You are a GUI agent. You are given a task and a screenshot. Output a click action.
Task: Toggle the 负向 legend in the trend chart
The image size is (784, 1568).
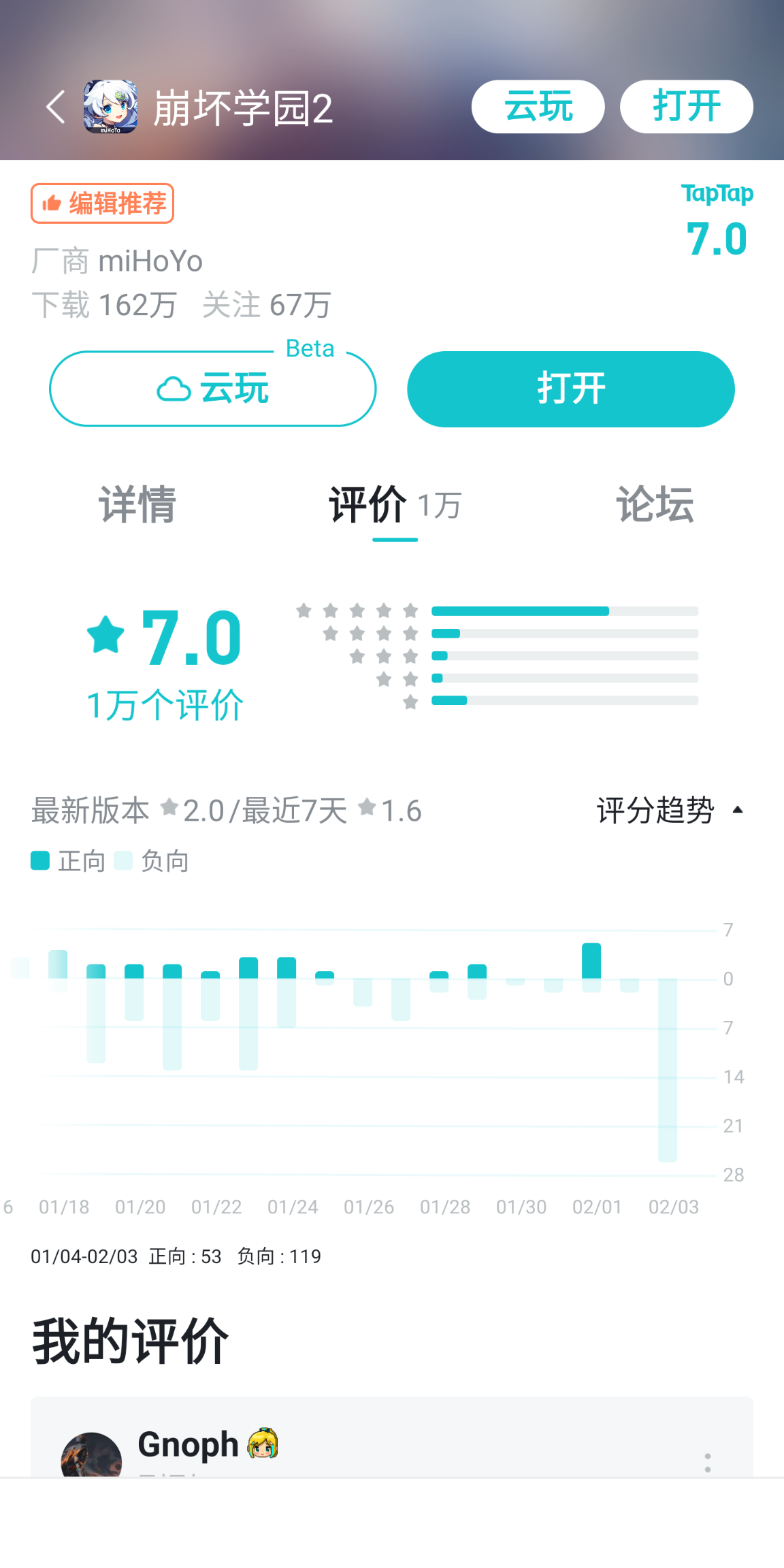[x=162, y=860]
